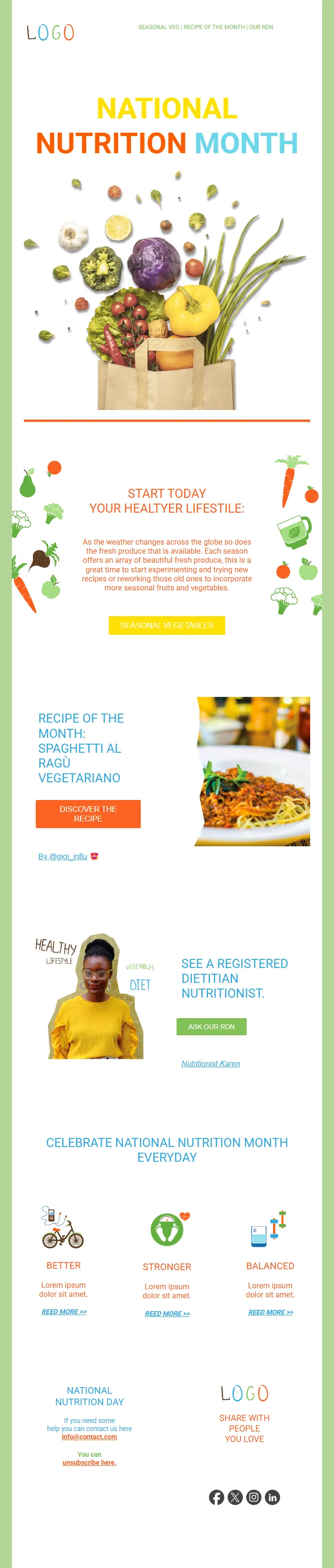Reed more under Better

[x=64, y=1311]
